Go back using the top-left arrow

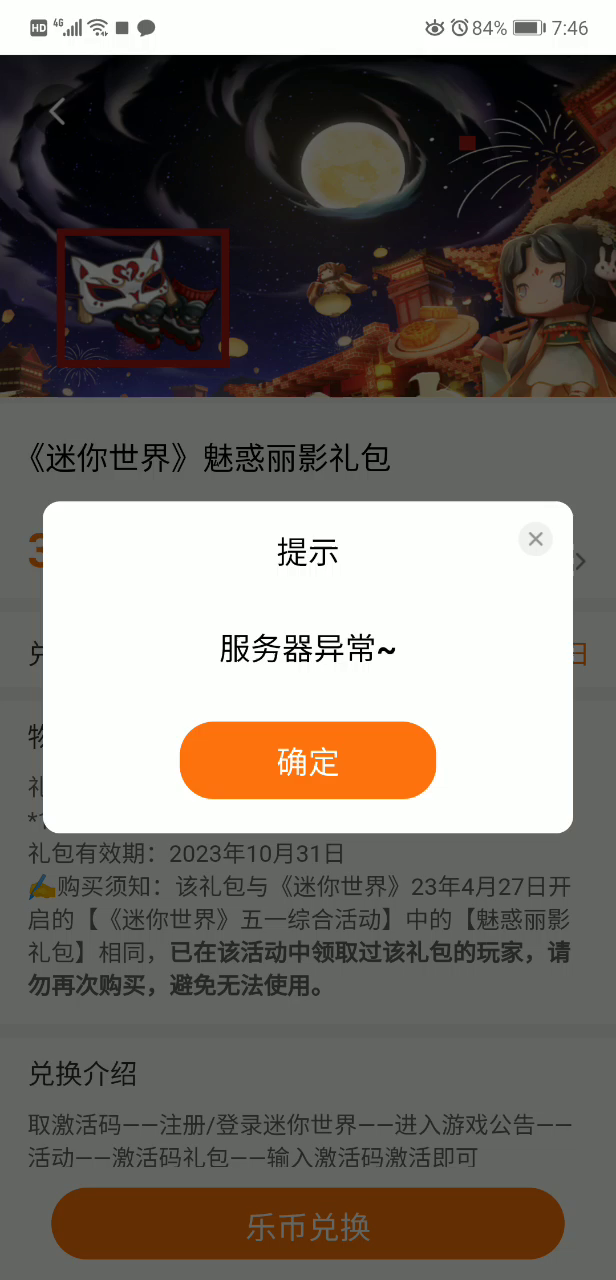point(57,112)
